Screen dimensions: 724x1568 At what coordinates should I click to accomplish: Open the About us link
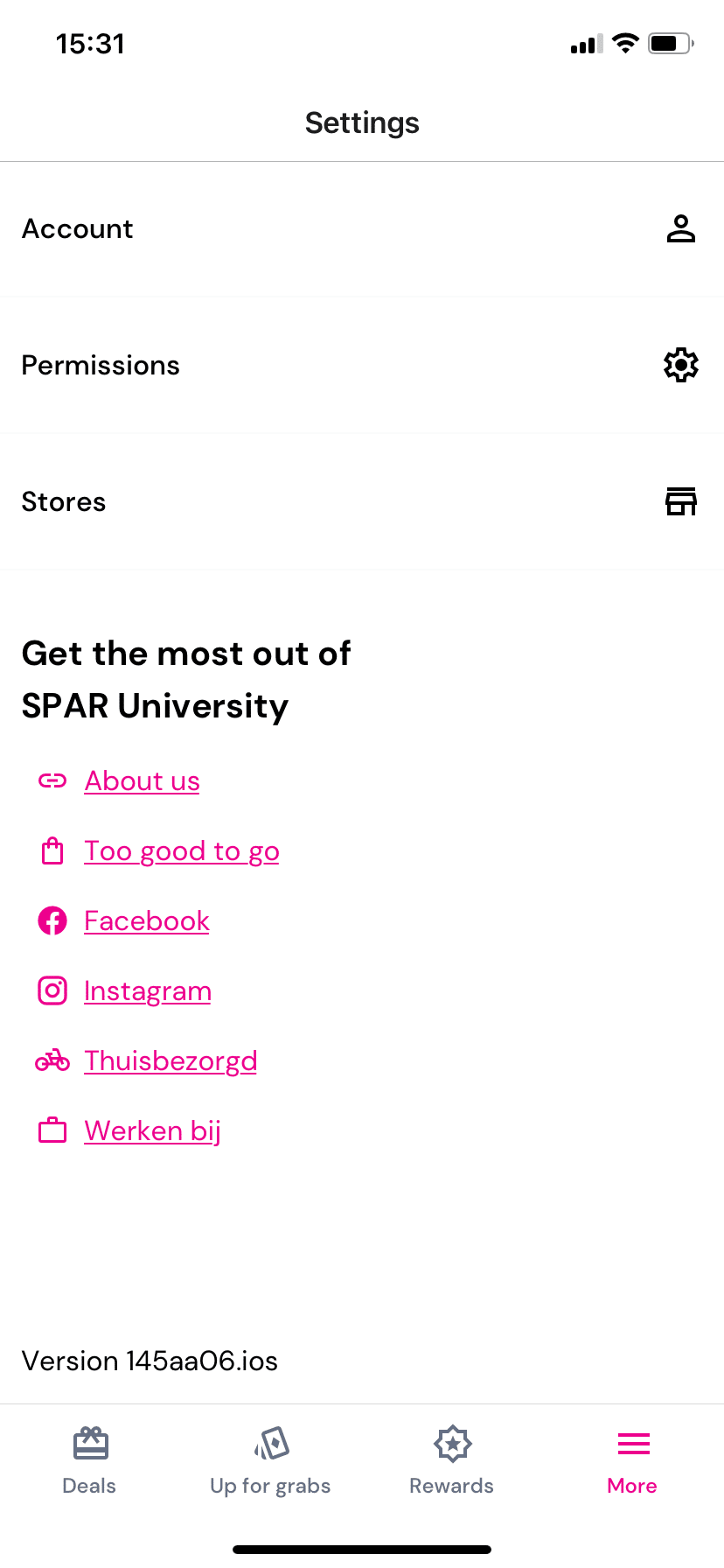coord(142,780)
